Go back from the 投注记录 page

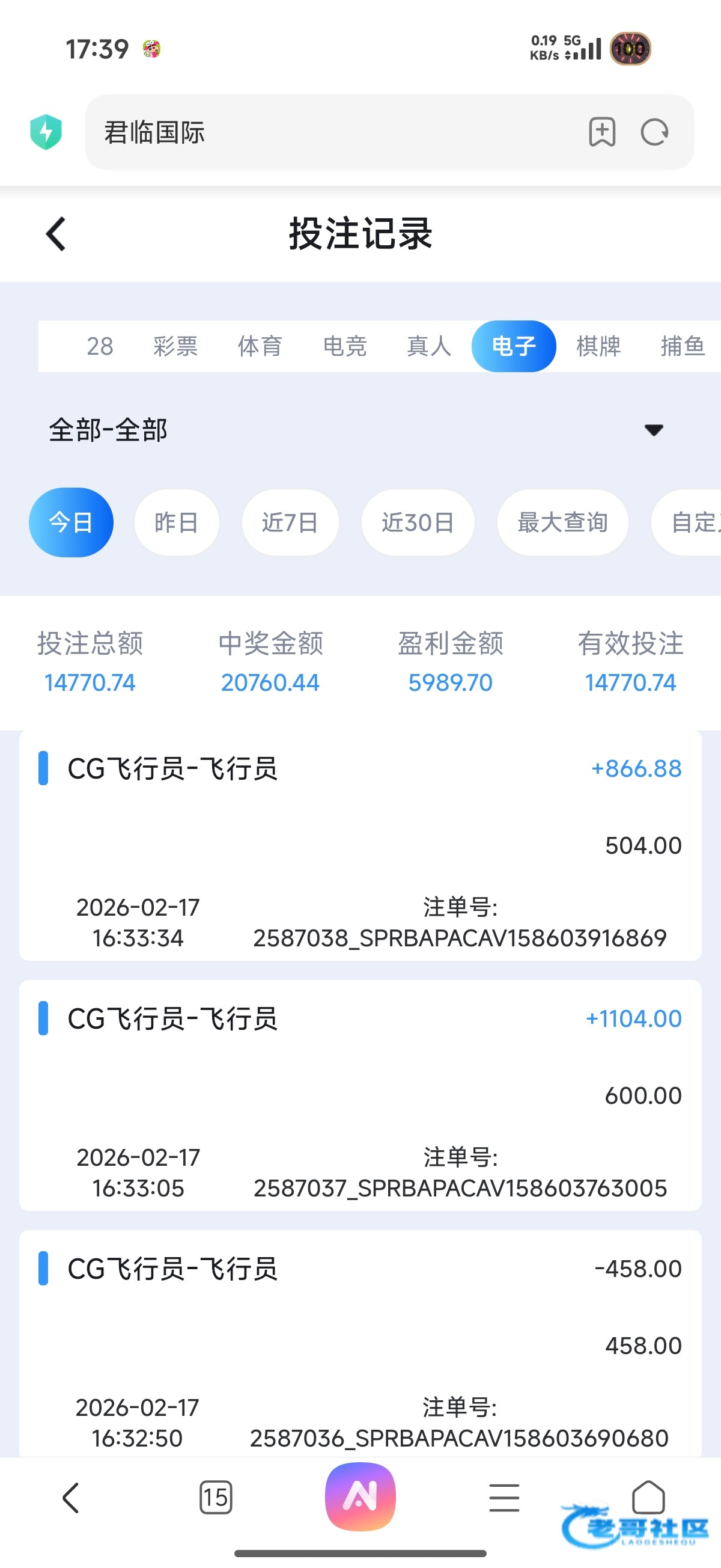[56, 234]
